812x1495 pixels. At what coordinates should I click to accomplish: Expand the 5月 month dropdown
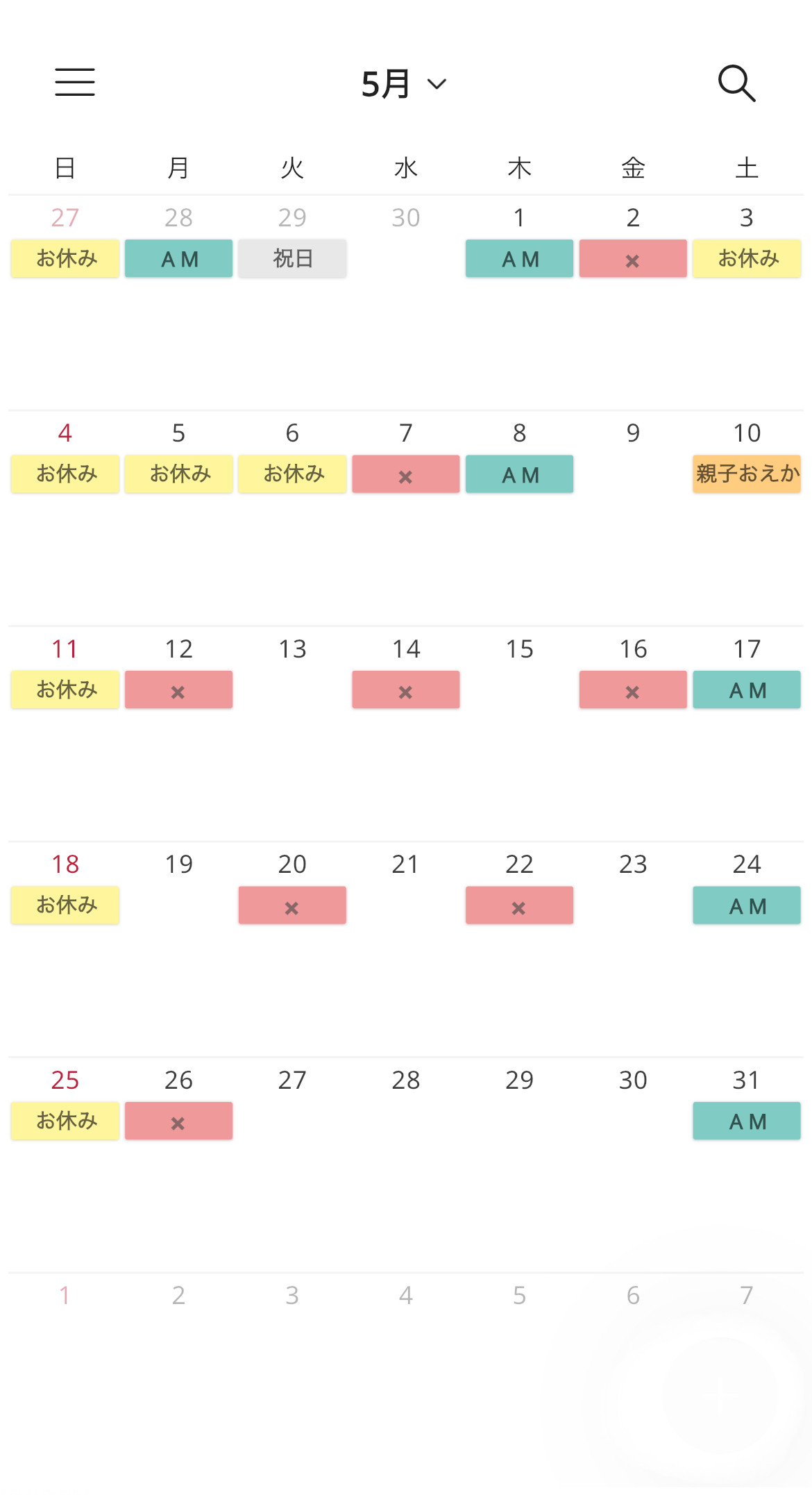coord(405,84)
